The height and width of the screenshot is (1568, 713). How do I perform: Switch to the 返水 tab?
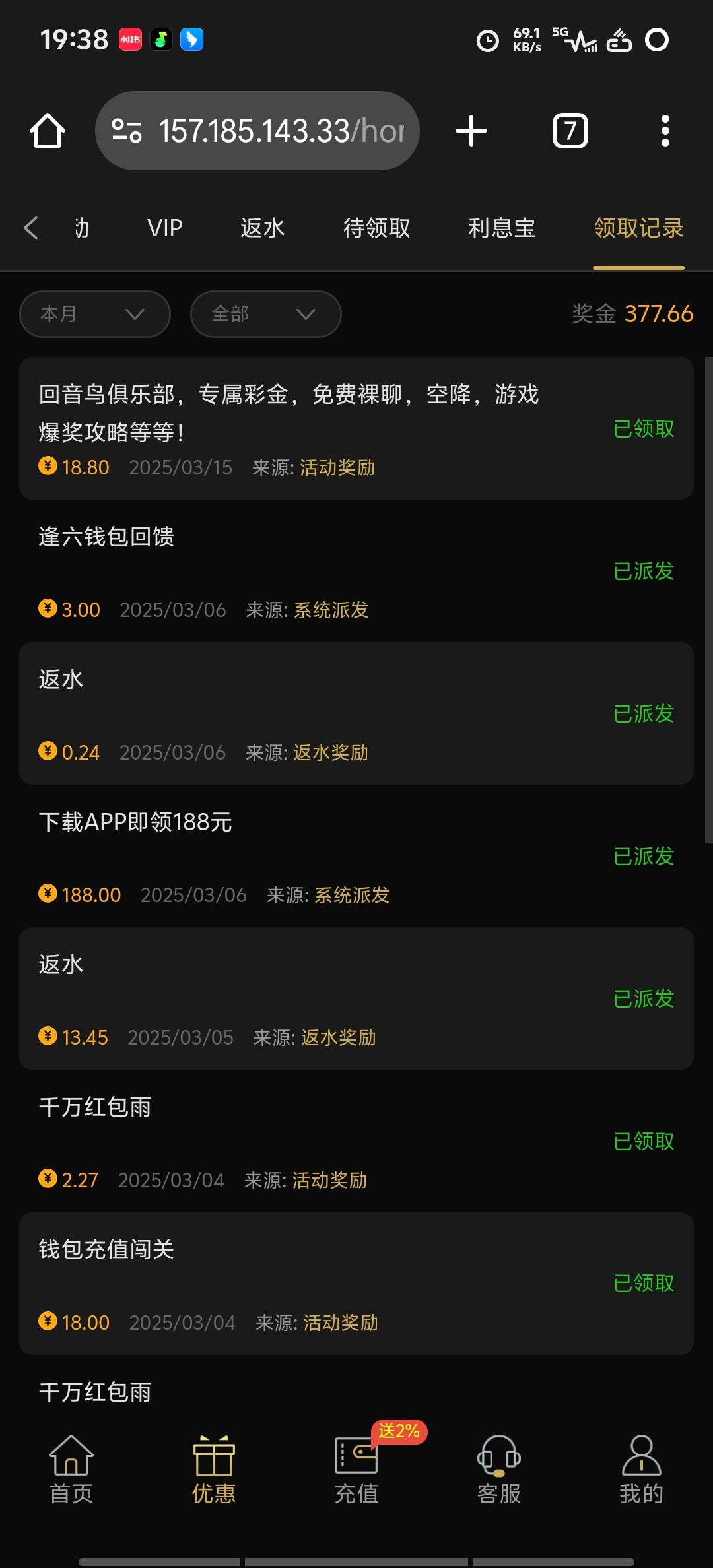[262, 228]
